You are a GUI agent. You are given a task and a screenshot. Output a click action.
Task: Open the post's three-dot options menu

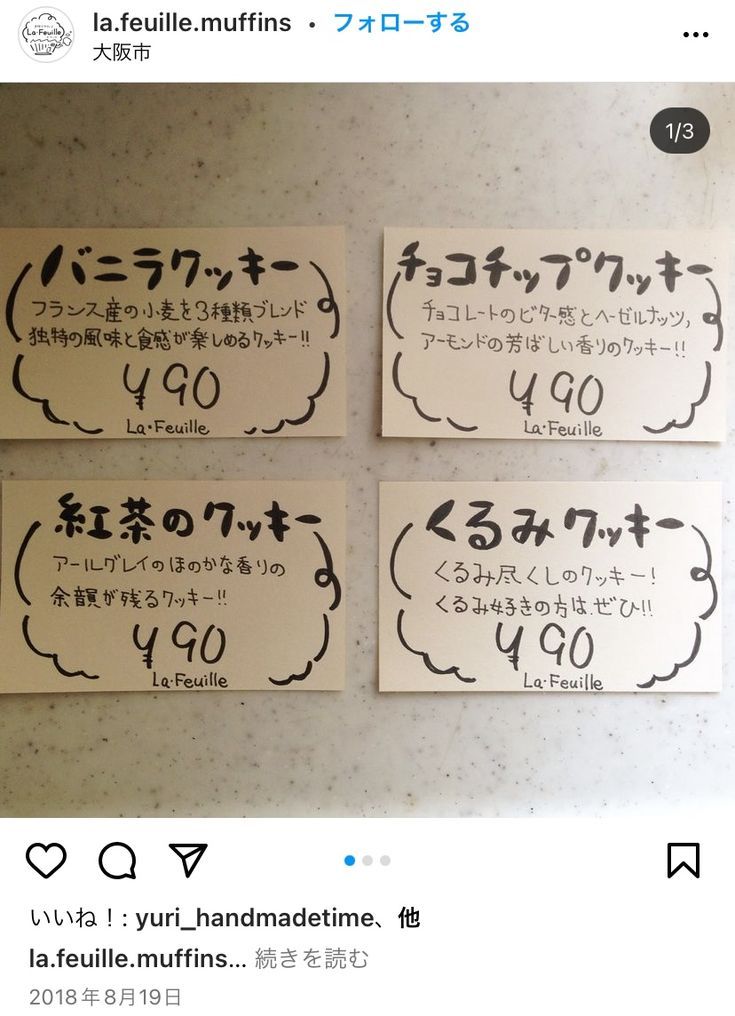pos(695,35)
